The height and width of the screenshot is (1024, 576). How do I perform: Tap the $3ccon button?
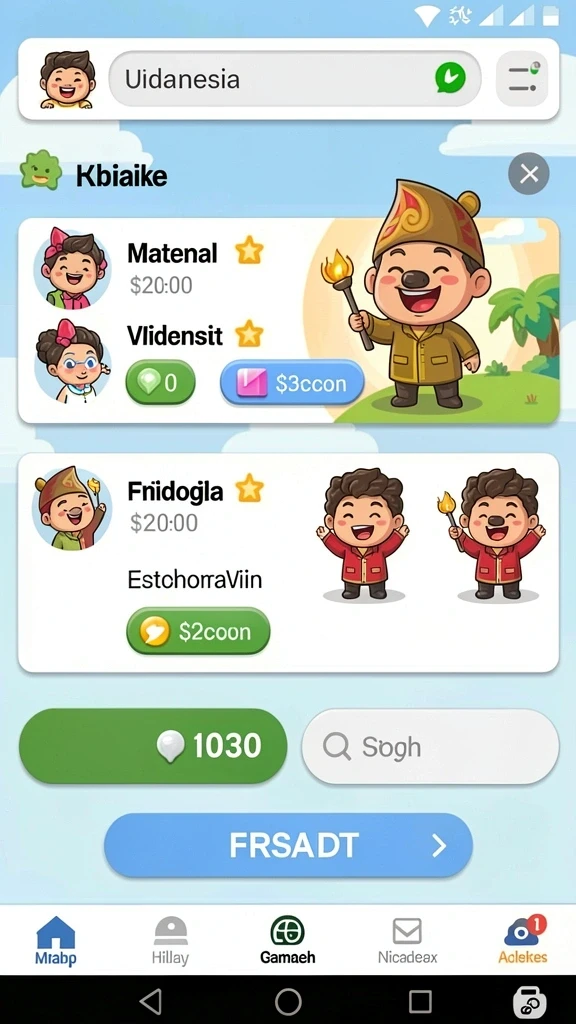click(x=292, y=383)
